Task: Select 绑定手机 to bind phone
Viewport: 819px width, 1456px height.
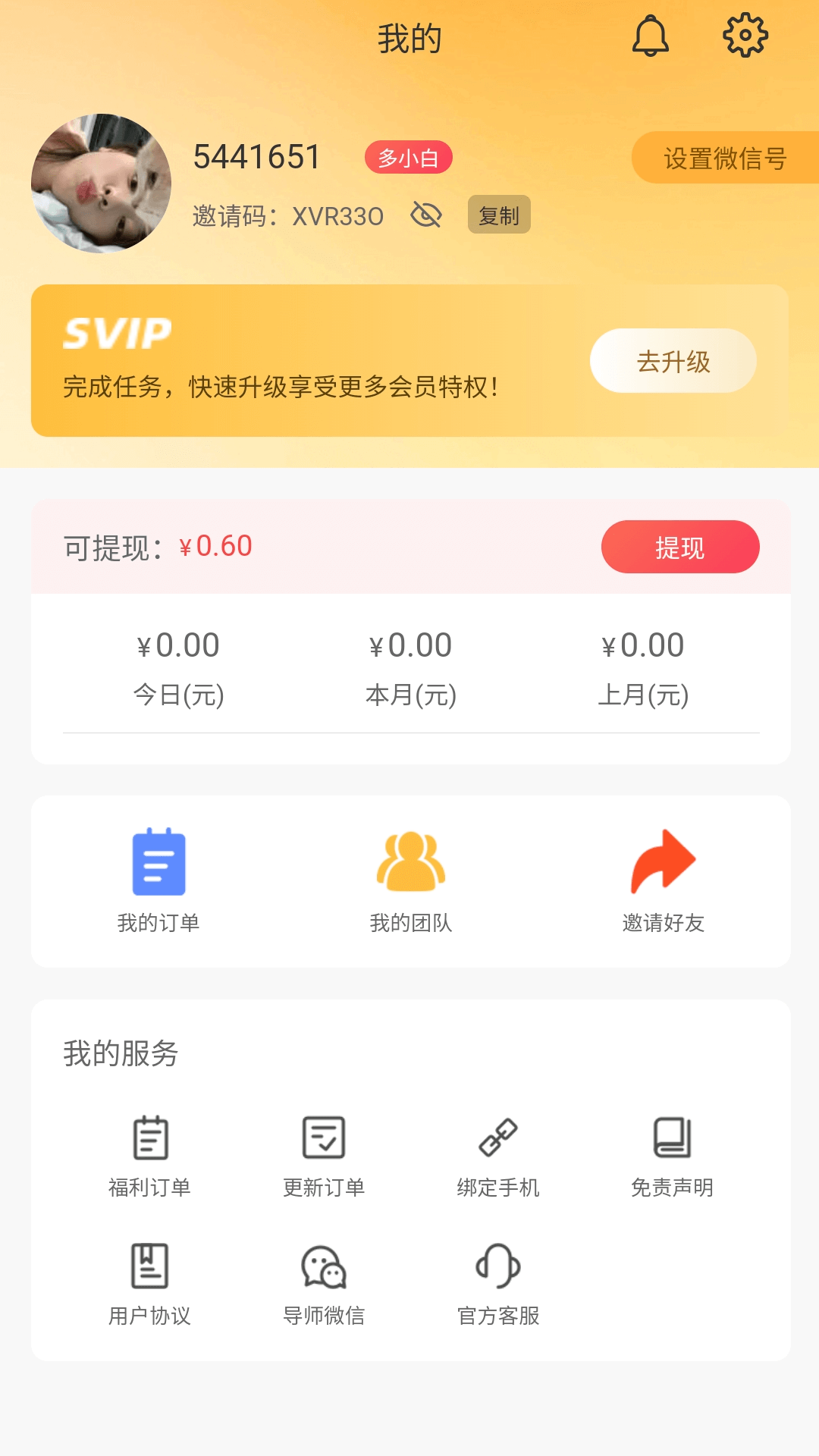Action: pos(498,1156)
